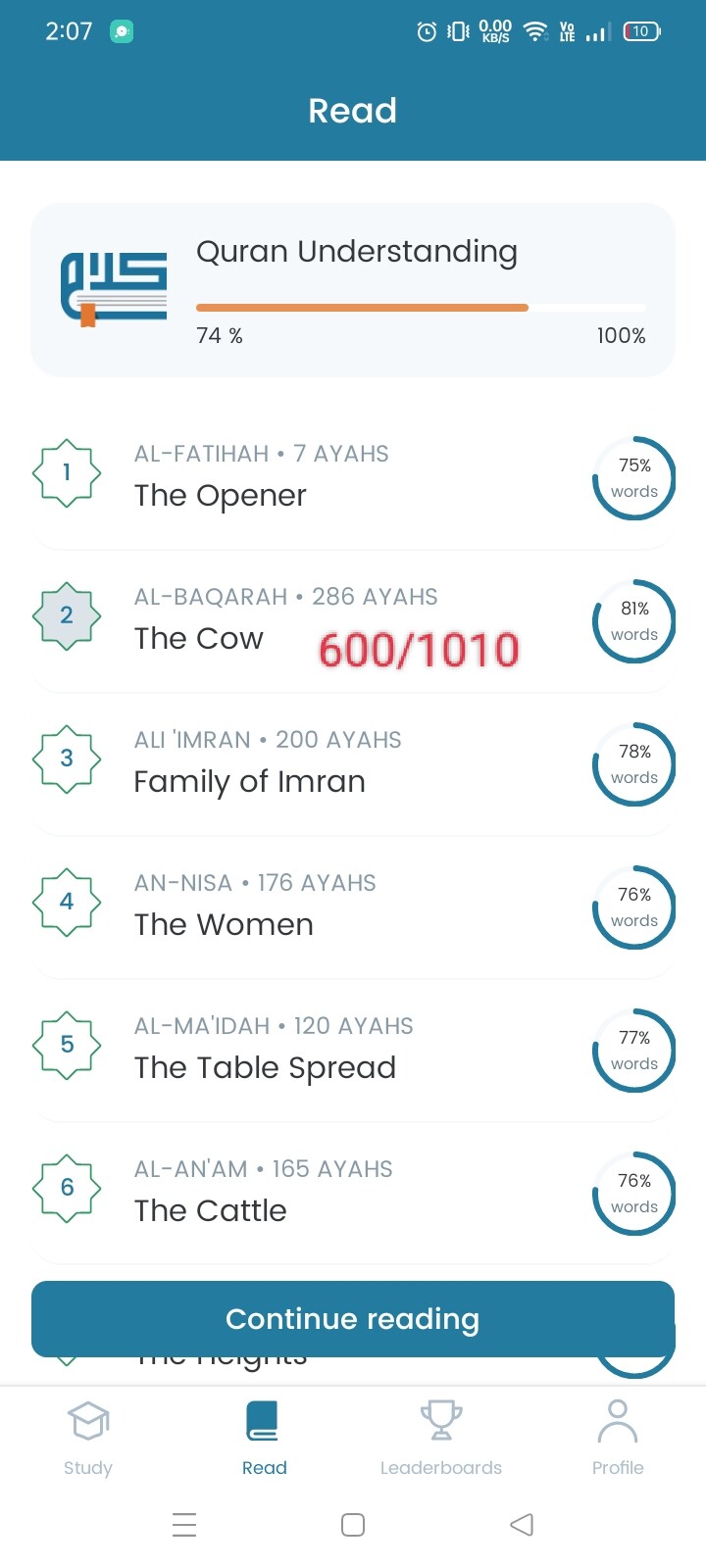
Task: Open Al-Baqarah, The Cow
Action: point(353,619)
